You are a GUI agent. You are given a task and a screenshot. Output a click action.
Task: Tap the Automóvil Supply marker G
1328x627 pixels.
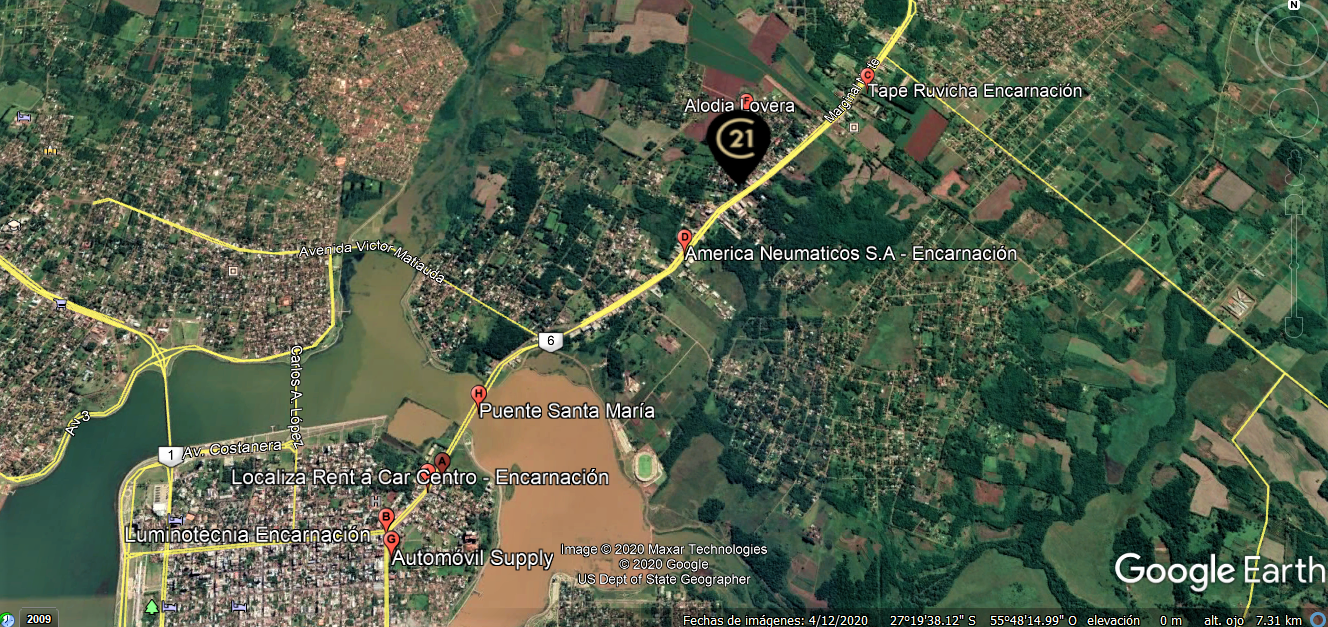pos(390,540)
